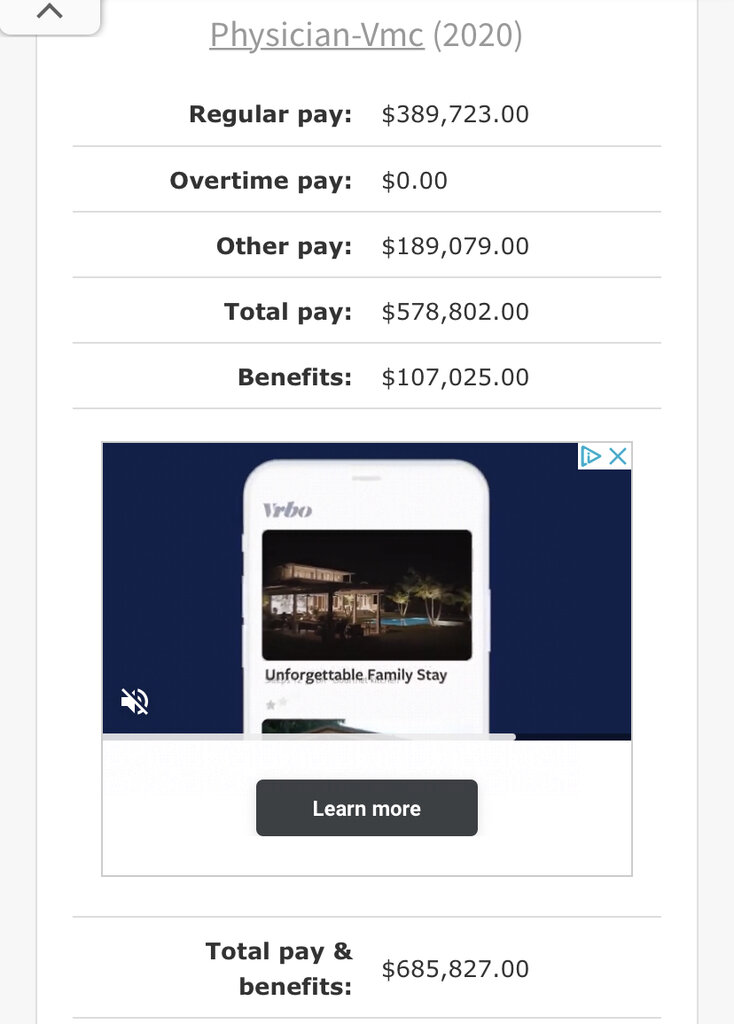Close the Vrbo advertisement
This screenshot has height=1024, width=734.
click(x=619, y=456)
